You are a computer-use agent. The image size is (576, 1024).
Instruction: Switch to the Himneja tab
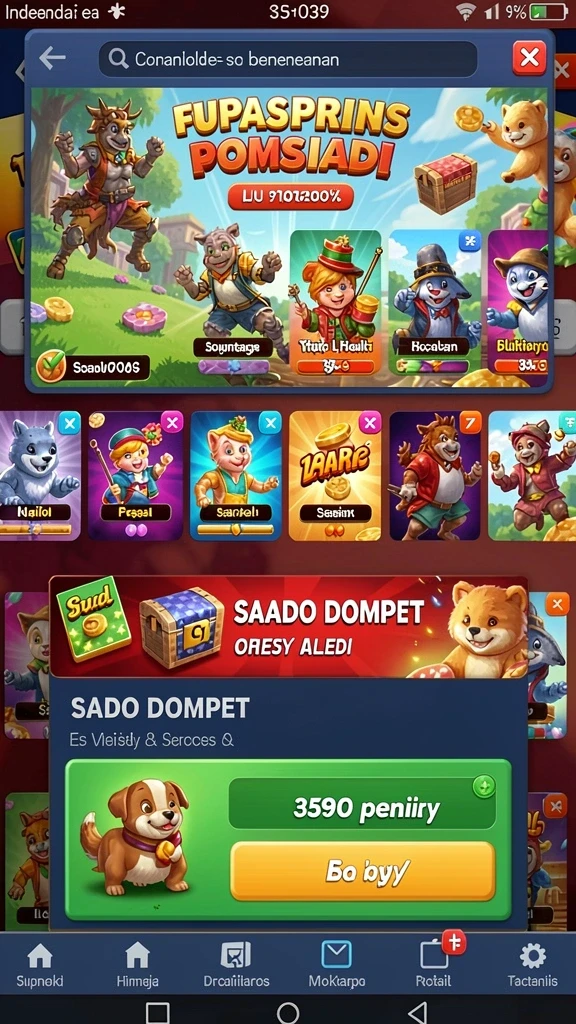pos(137,965)
